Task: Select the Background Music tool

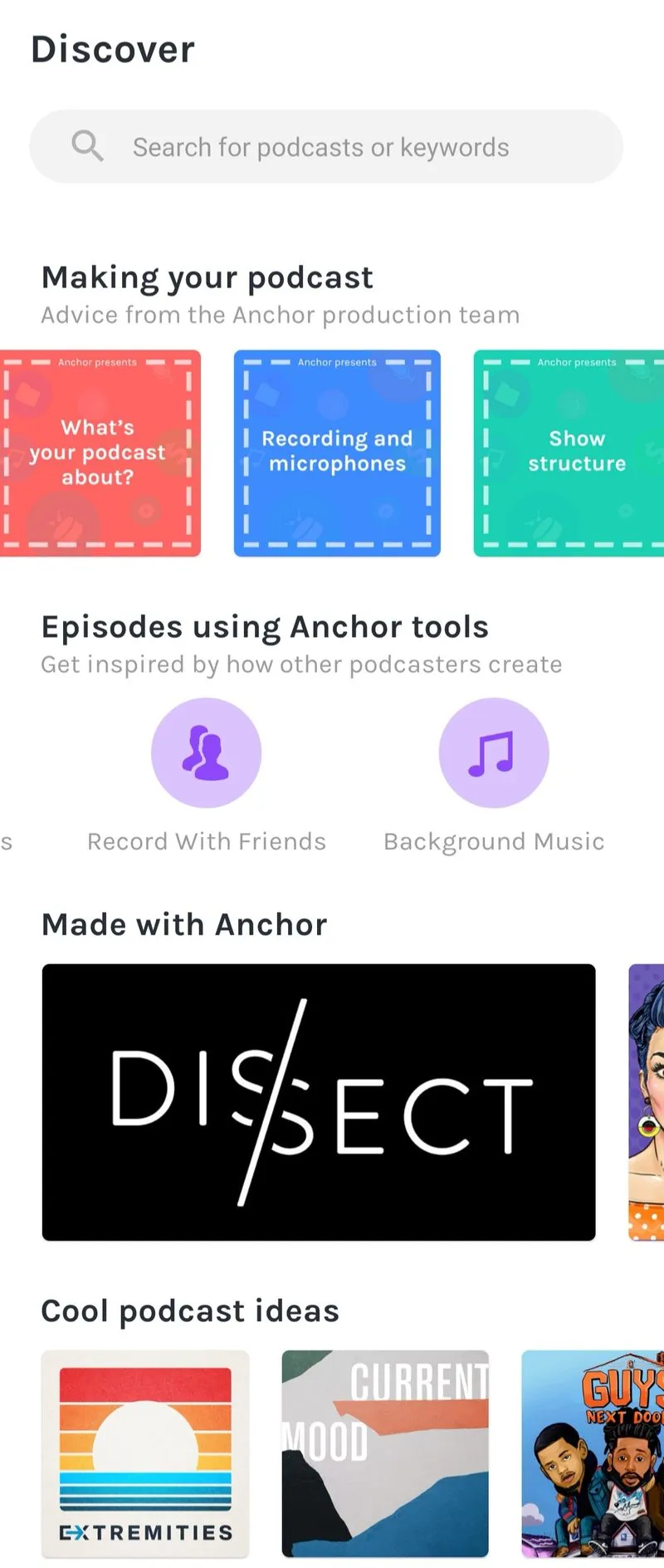Action: click(x=494, y=753)
